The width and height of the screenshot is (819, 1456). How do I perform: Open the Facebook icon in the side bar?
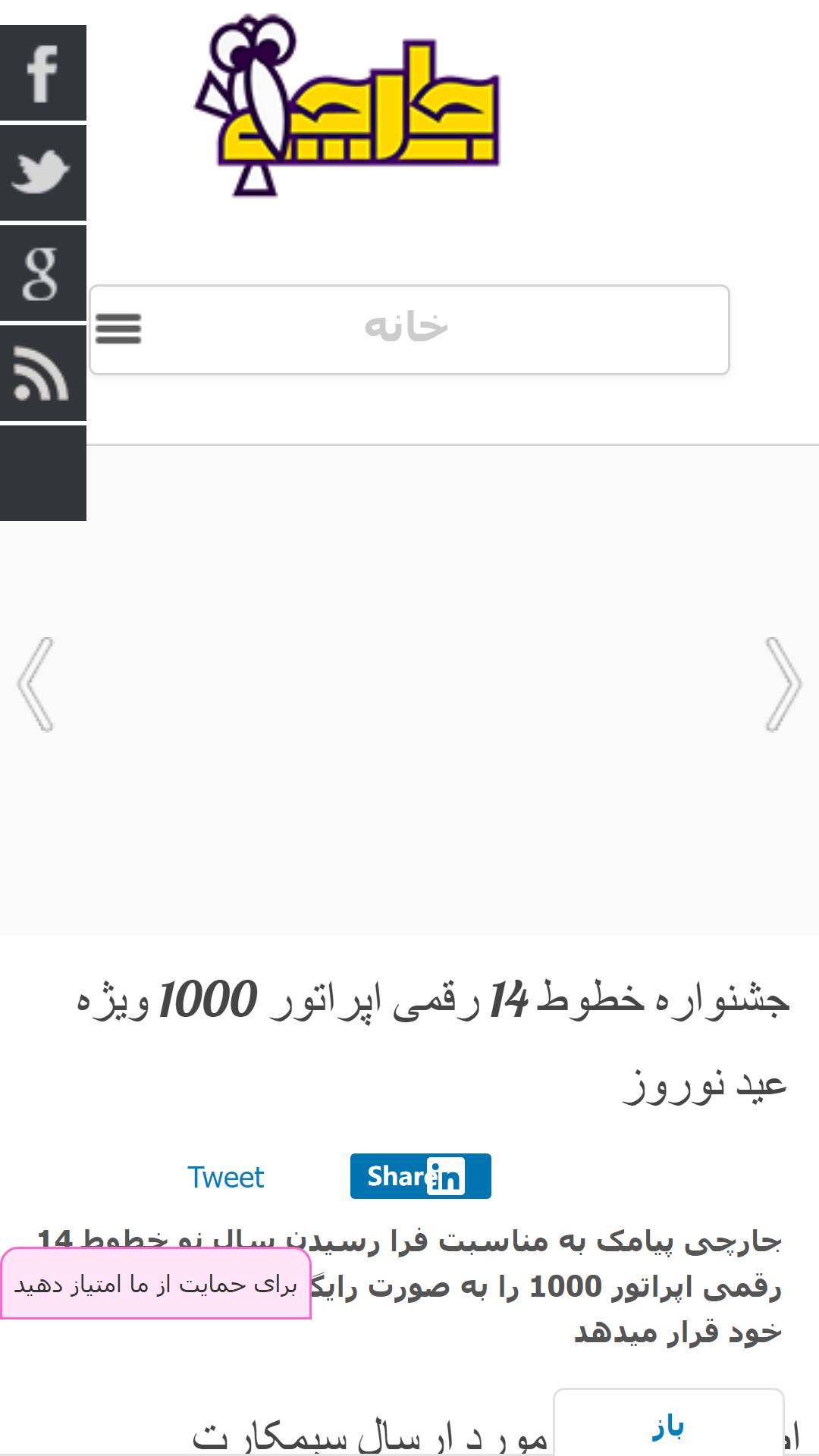42,73
